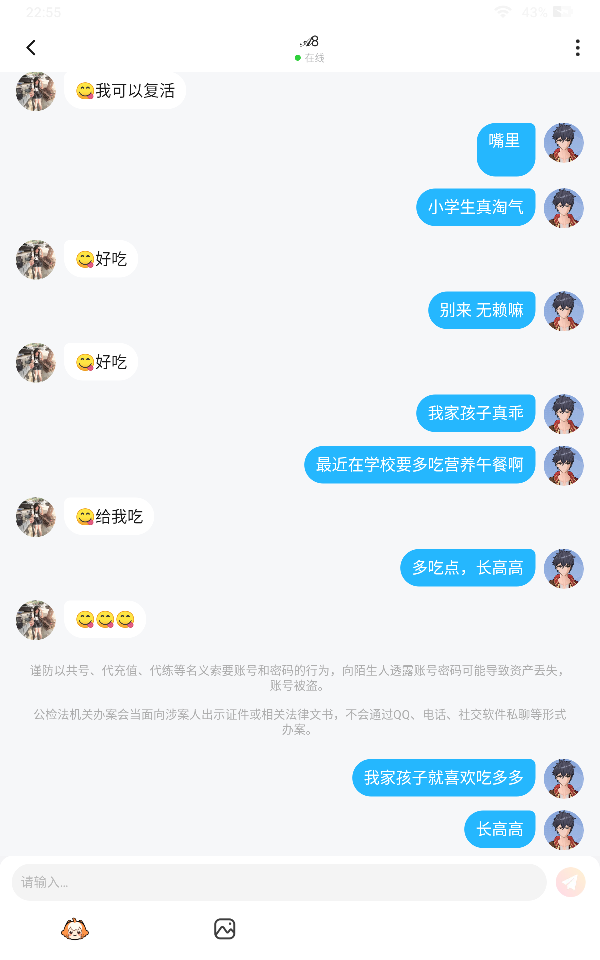The image size is (600, 960).
Task: Send the message with paper plane
Action: pyautogui.click(x=571, y=882)
